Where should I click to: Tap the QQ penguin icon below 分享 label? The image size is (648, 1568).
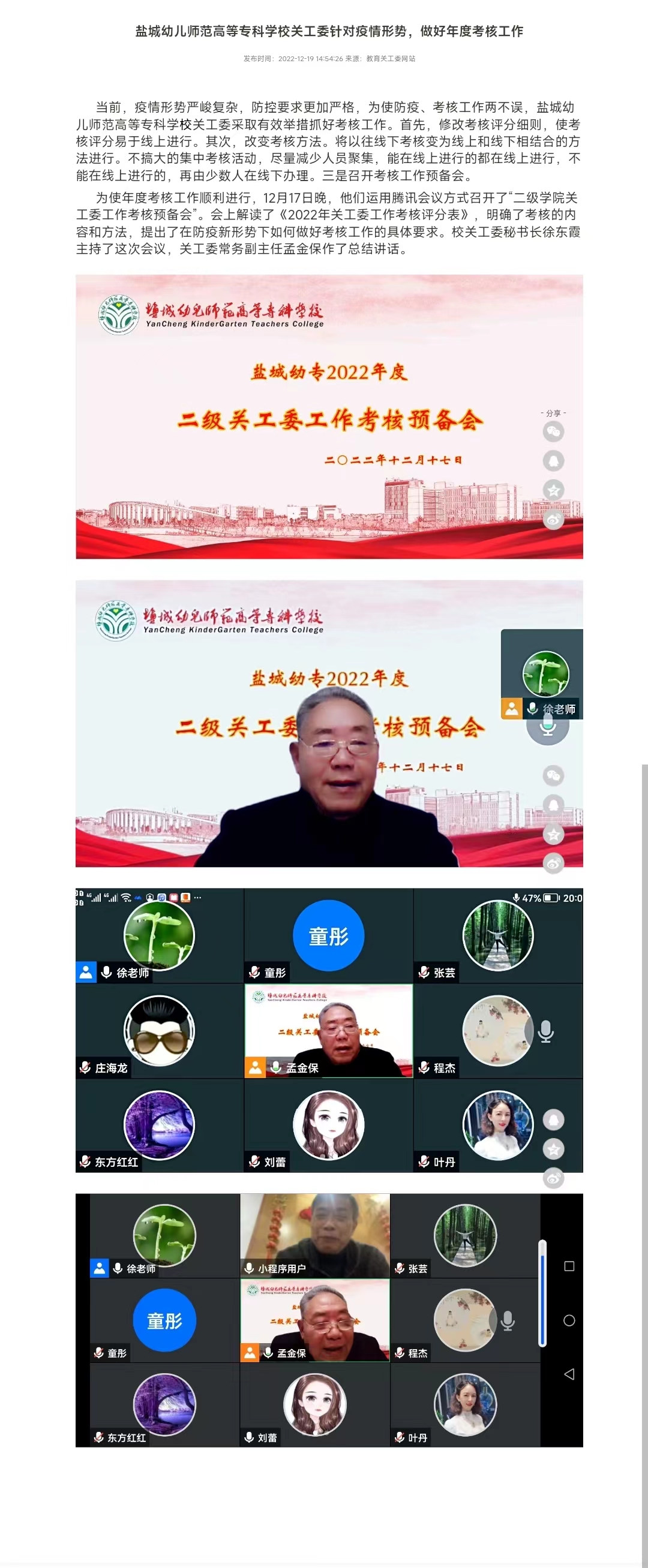tap(553, 461)
